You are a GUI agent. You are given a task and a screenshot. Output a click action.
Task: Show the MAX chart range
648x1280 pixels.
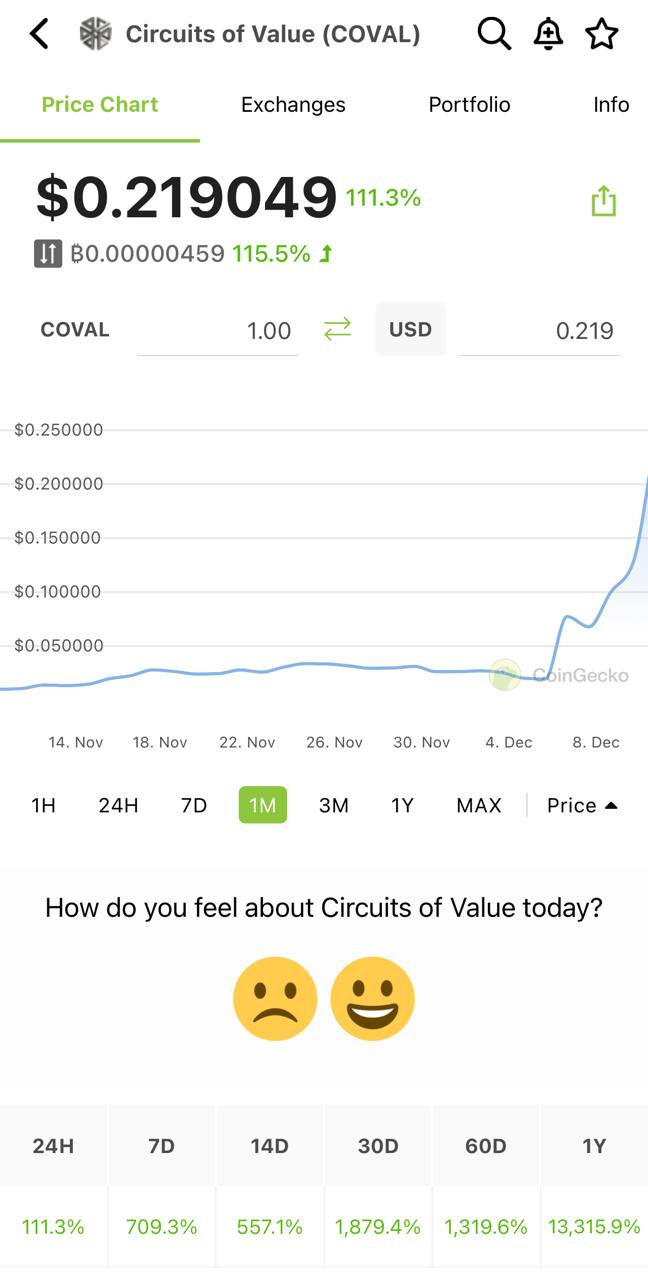point(479,805)
